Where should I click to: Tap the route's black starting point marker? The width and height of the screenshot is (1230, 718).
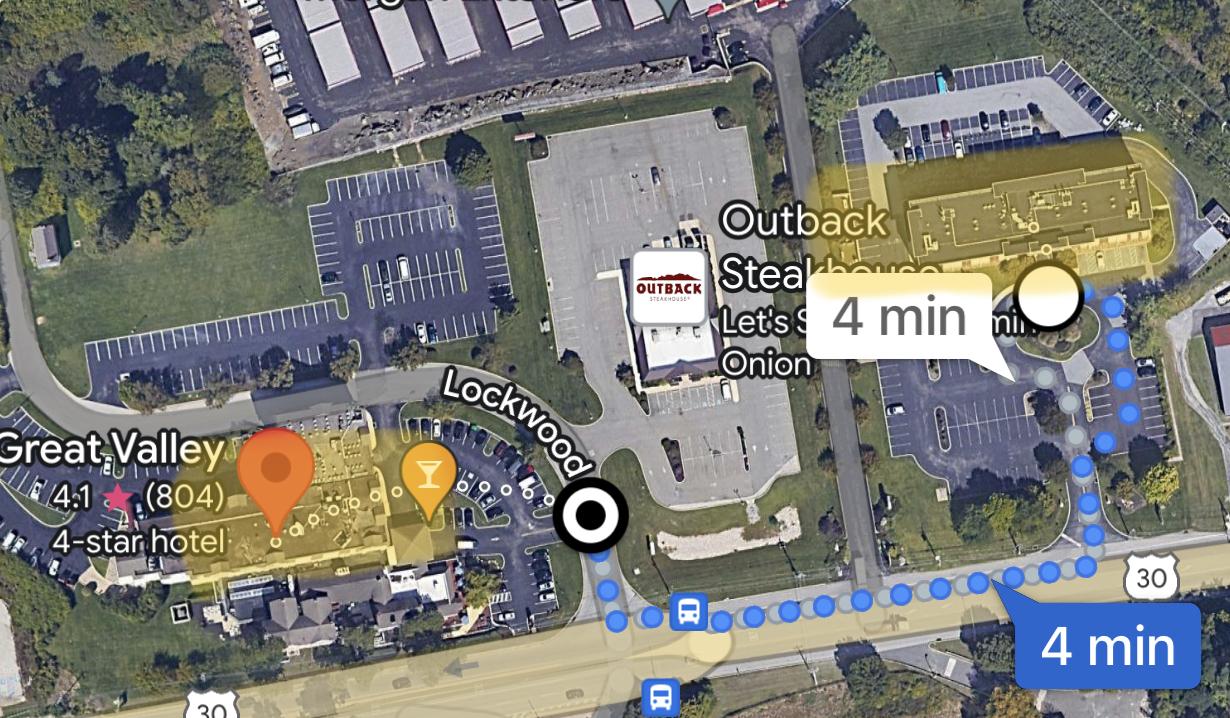point(591,517)
